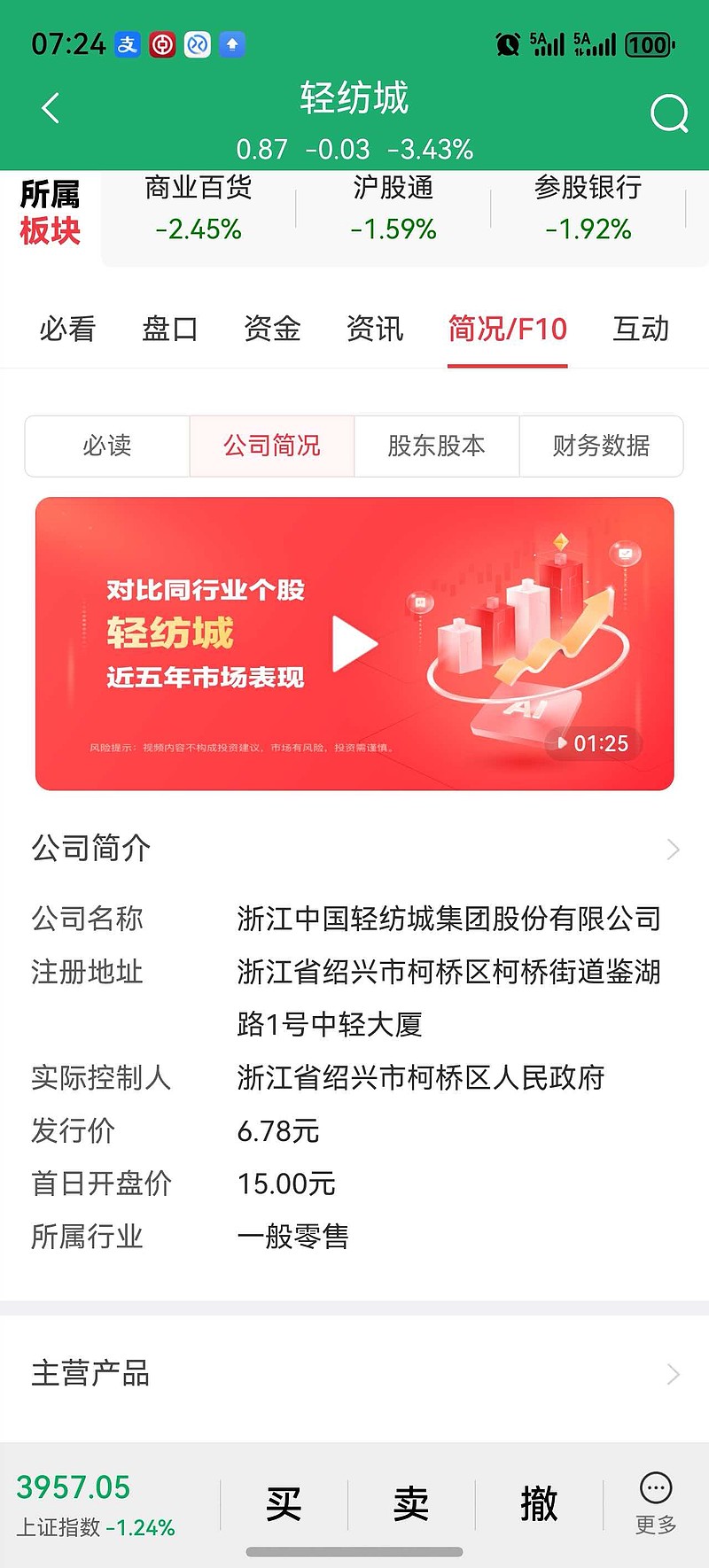
Task: Play the 近五年市场表现 AI video
Action: coord(354,643)
